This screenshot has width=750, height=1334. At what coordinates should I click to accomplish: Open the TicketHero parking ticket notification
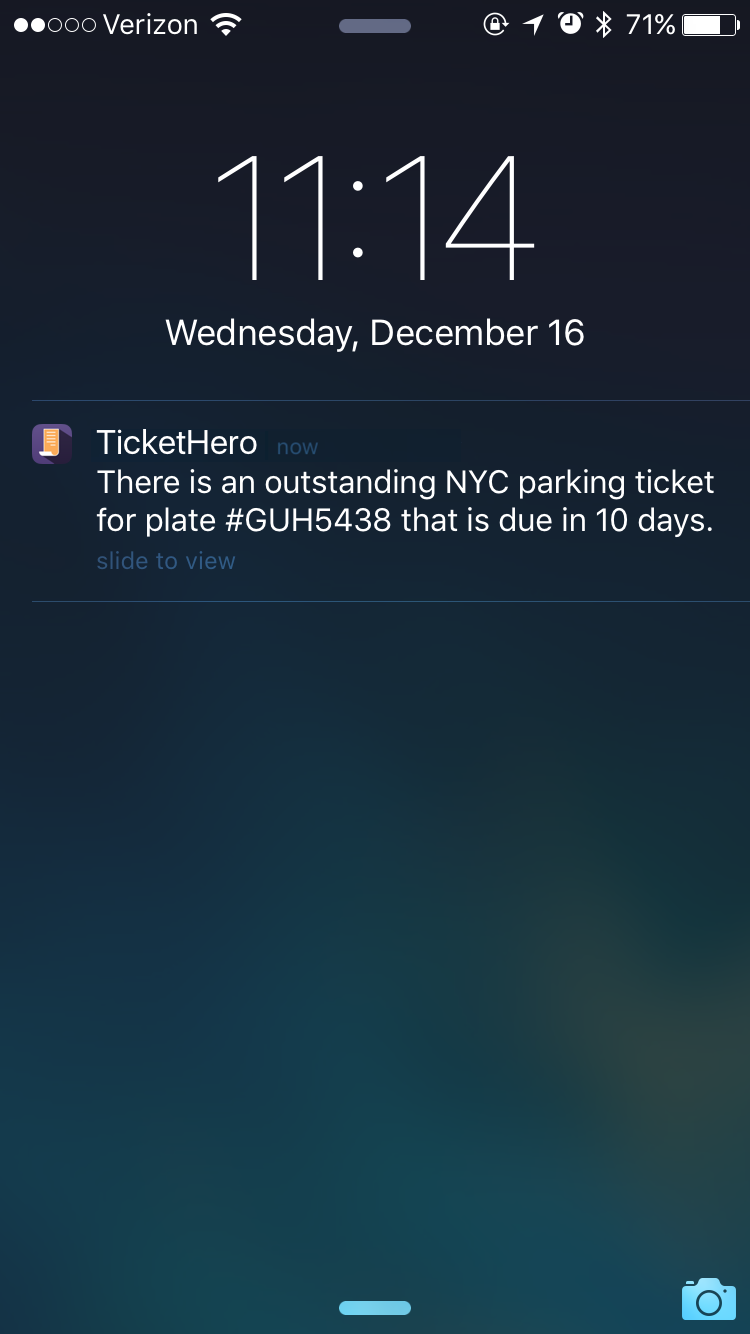[x=390, y=500]
